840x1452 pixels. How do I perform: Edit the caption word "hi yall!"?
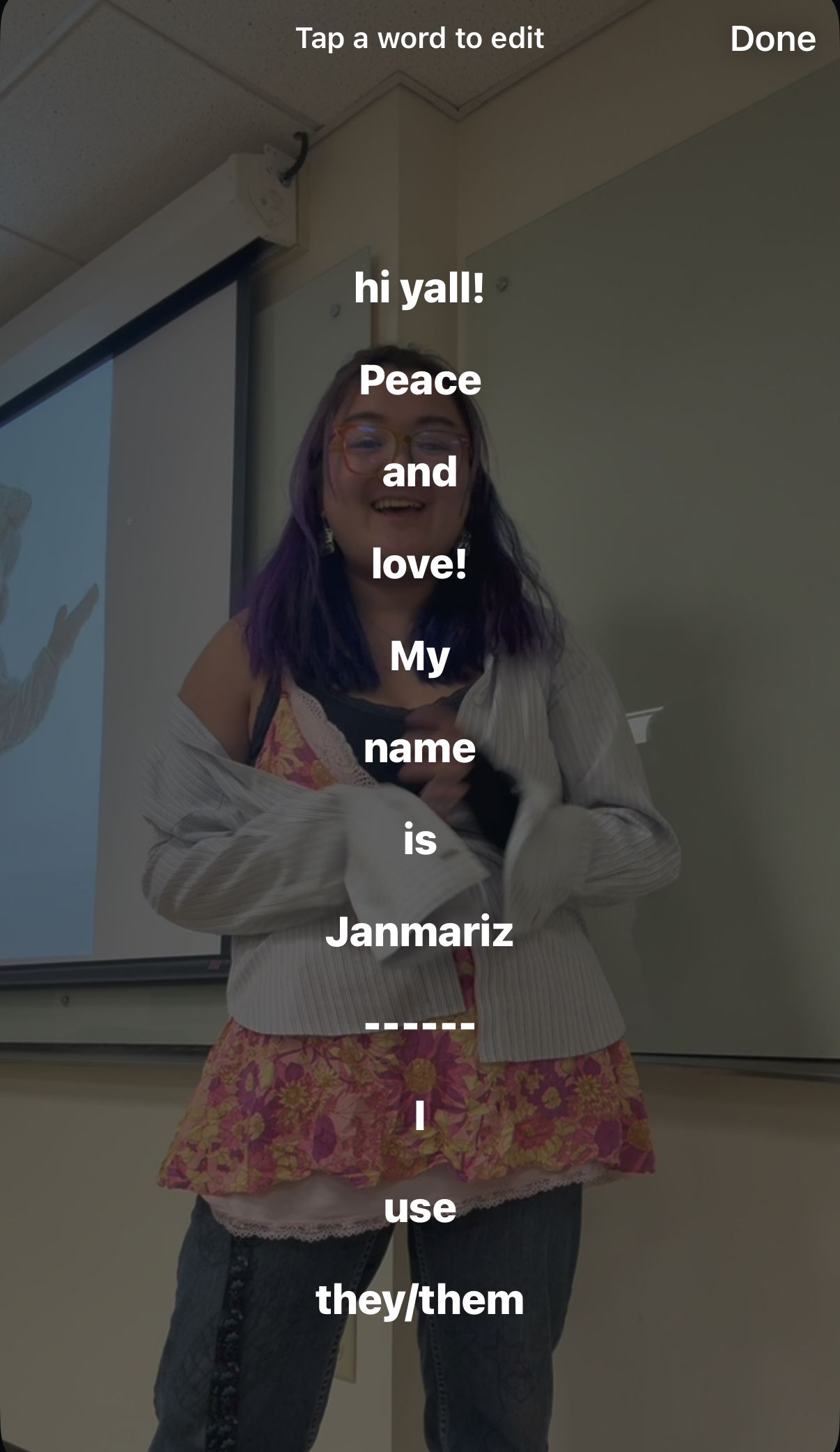coord(419,288)
